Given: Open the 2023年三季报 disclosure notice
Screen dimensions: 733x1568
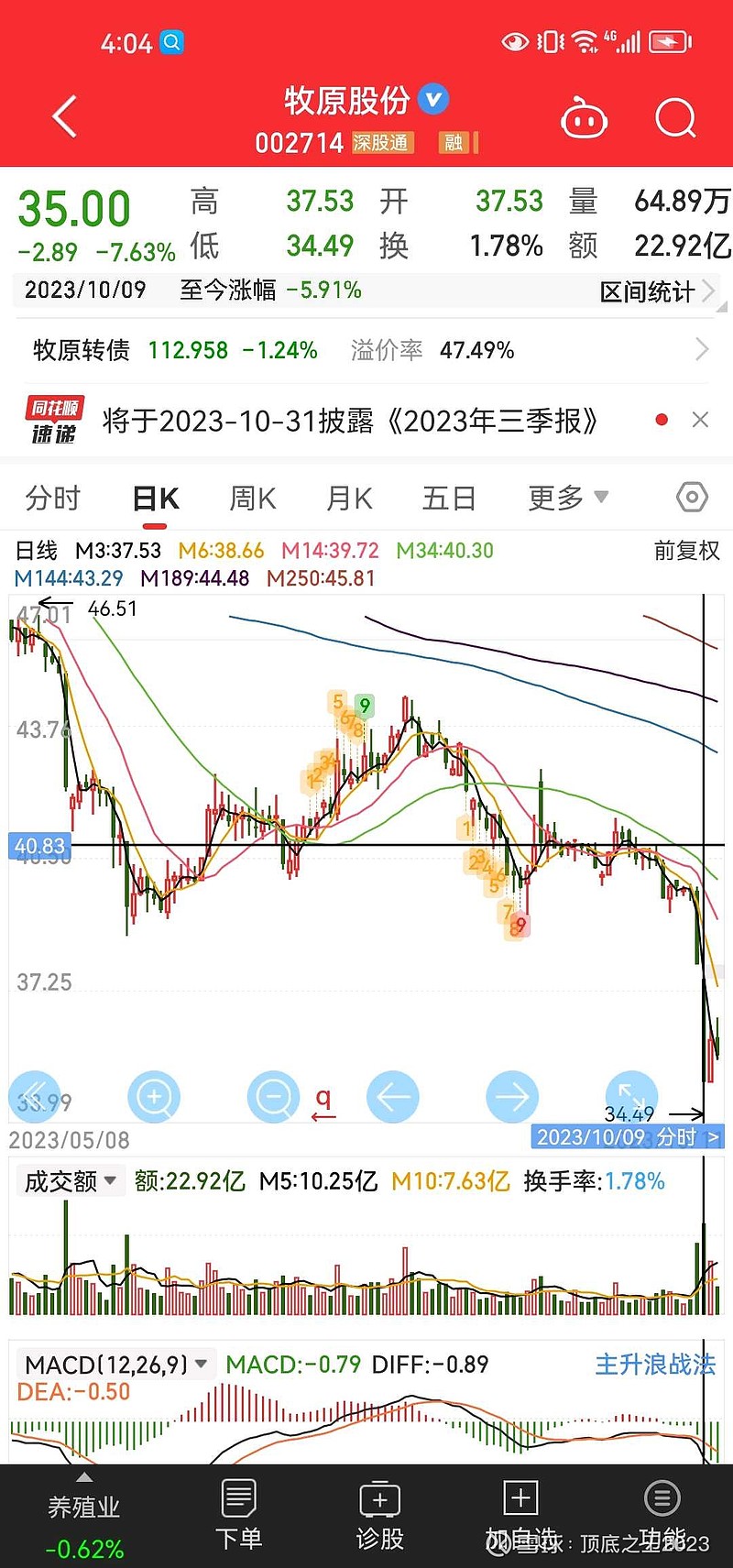Looking at the screenshot, I should [x=350, y=421].
